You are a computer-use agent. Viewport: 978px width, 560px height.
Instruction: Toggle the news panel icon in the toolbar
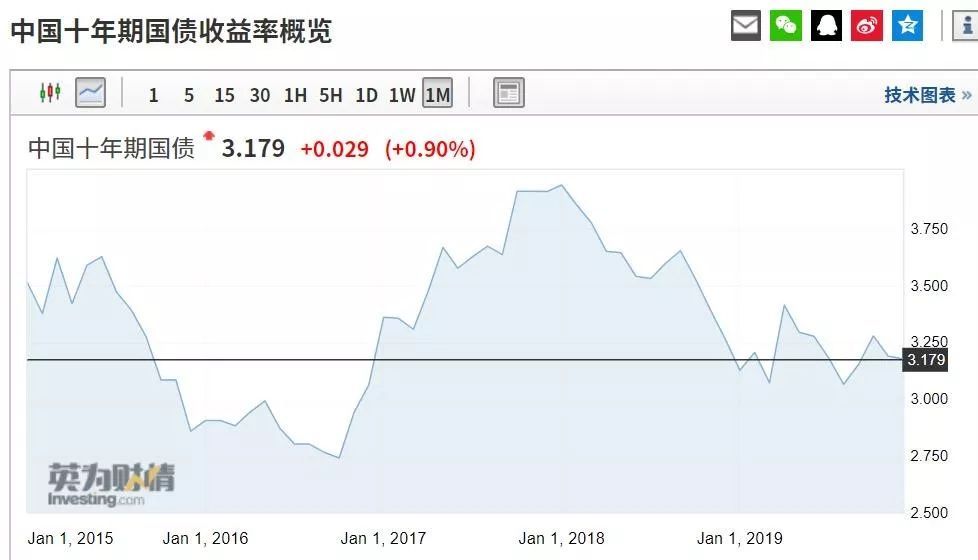(509, 94)
